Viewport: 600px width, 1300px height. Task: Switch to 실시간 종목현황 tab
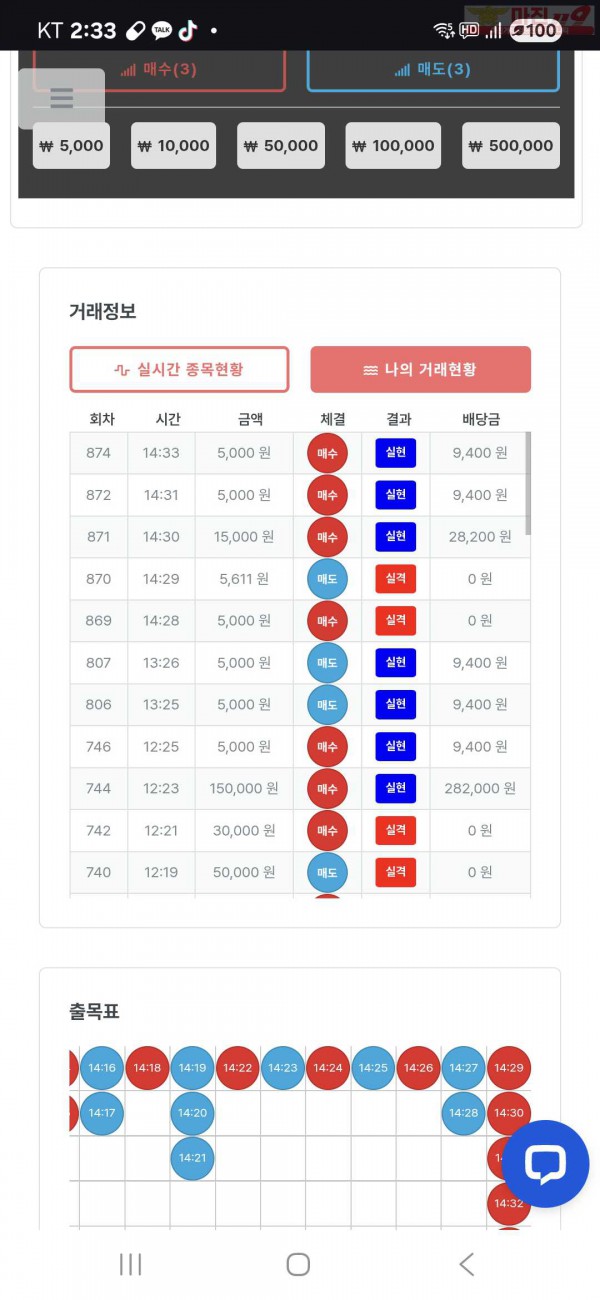(x=179, y=370)
